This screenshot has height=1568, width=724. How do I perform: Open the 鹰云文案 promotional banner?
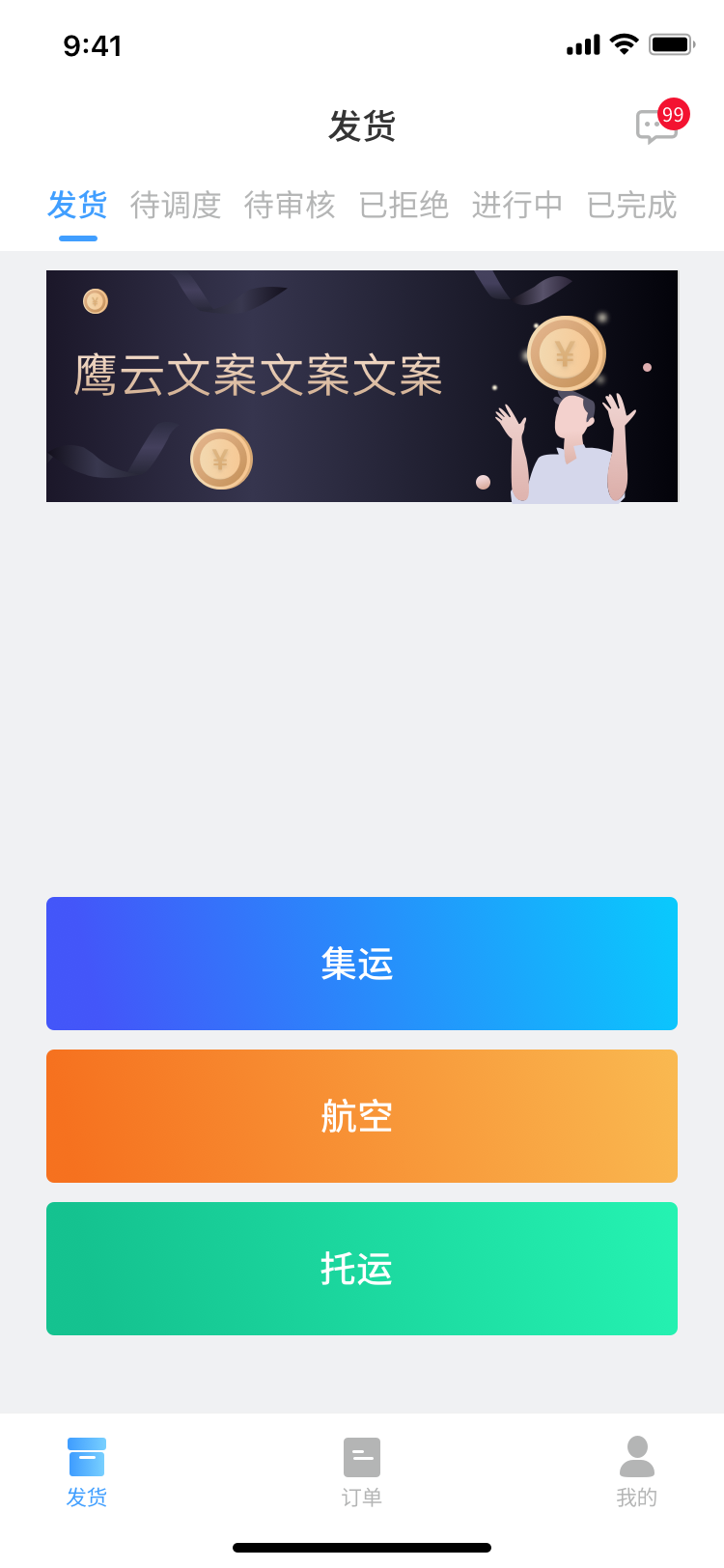(362, 386)
